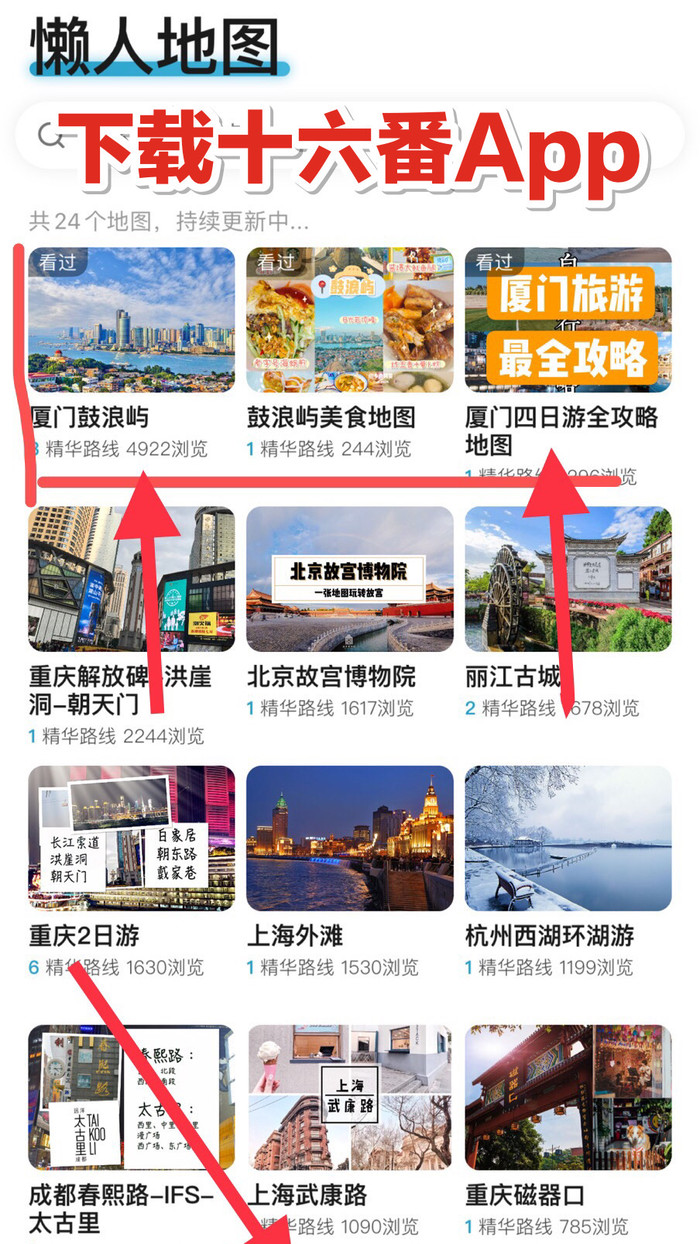
Task: Select the 上海外滩 map card
Action: pyautogui.click(x=349, y=838)
